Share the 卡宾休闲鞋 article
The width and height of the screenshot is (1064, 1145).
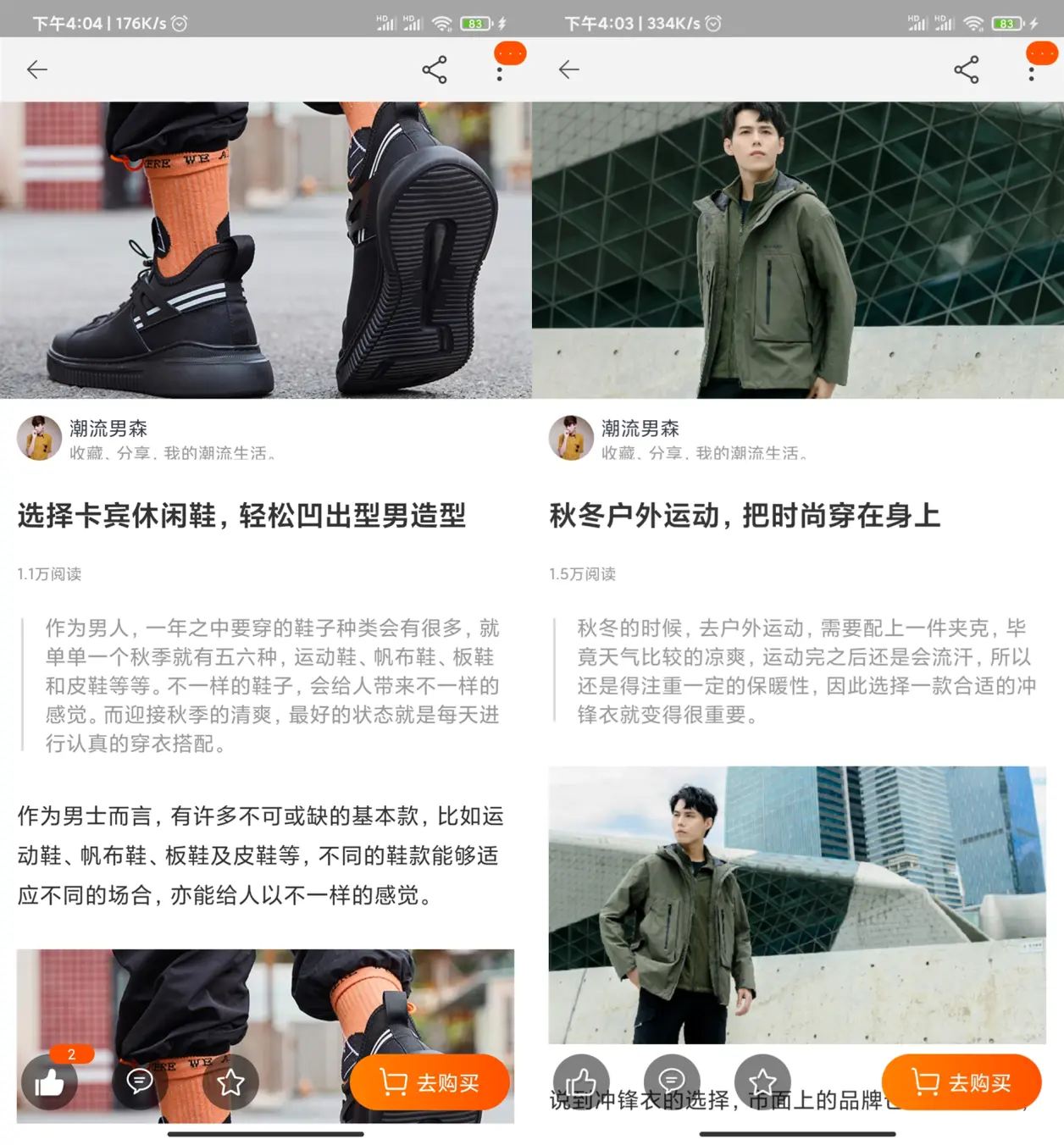[x=435, y=69]
